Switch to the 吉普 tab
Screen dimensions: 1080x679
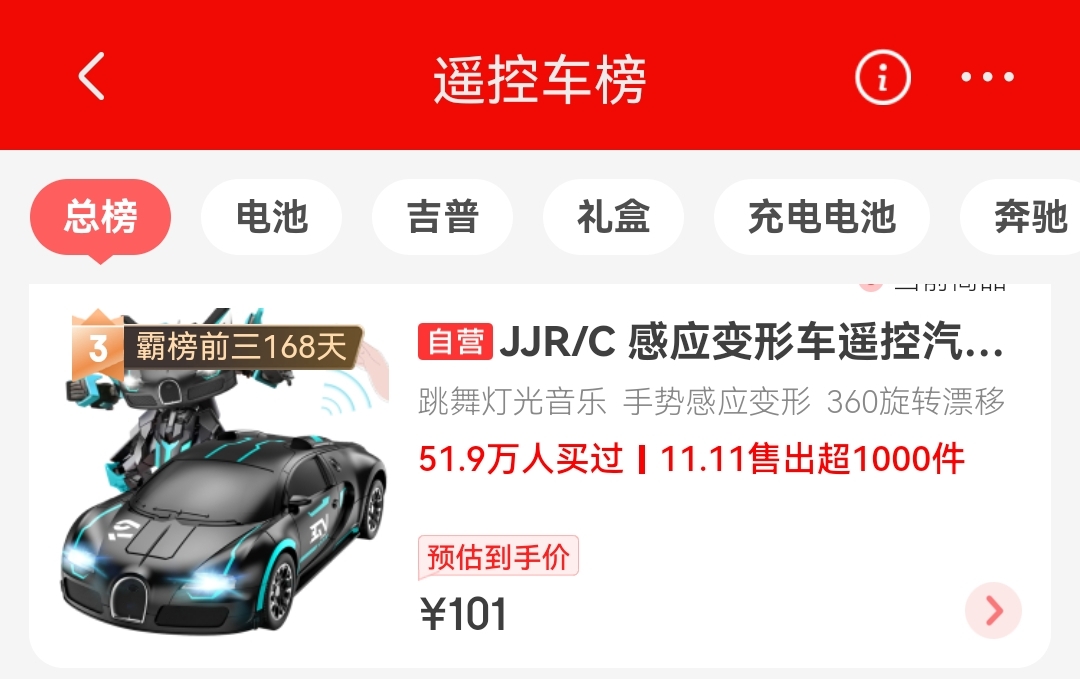click(x=442, y=217)
